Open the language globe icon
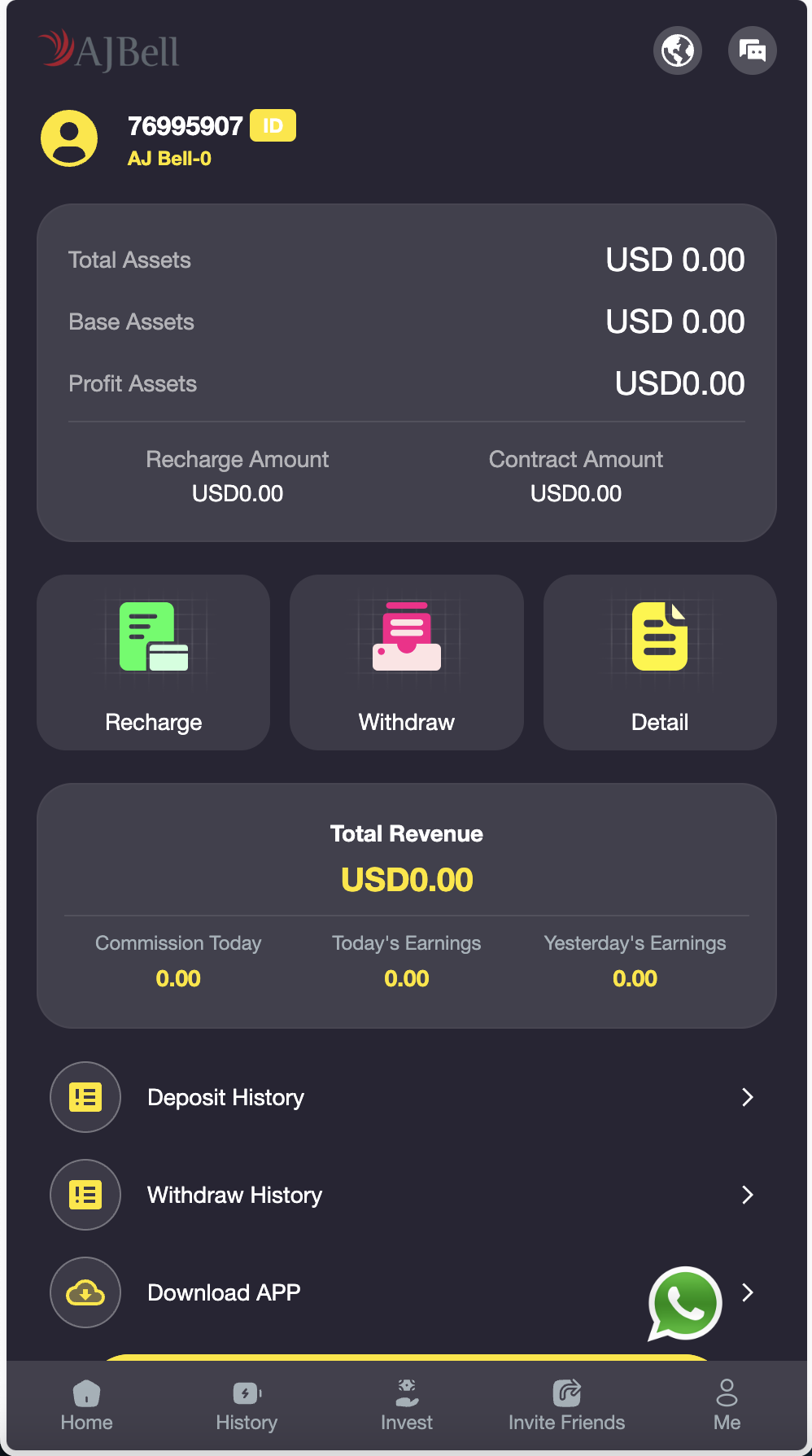This screenshot has width=812, height=1456. pos(677,50)
